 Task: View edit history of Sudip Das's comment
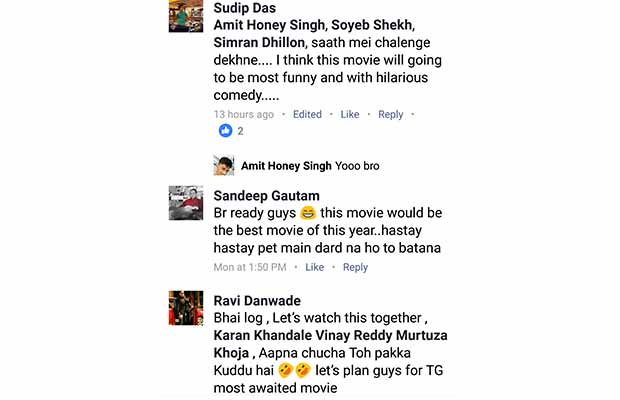[x=307, y=115]
